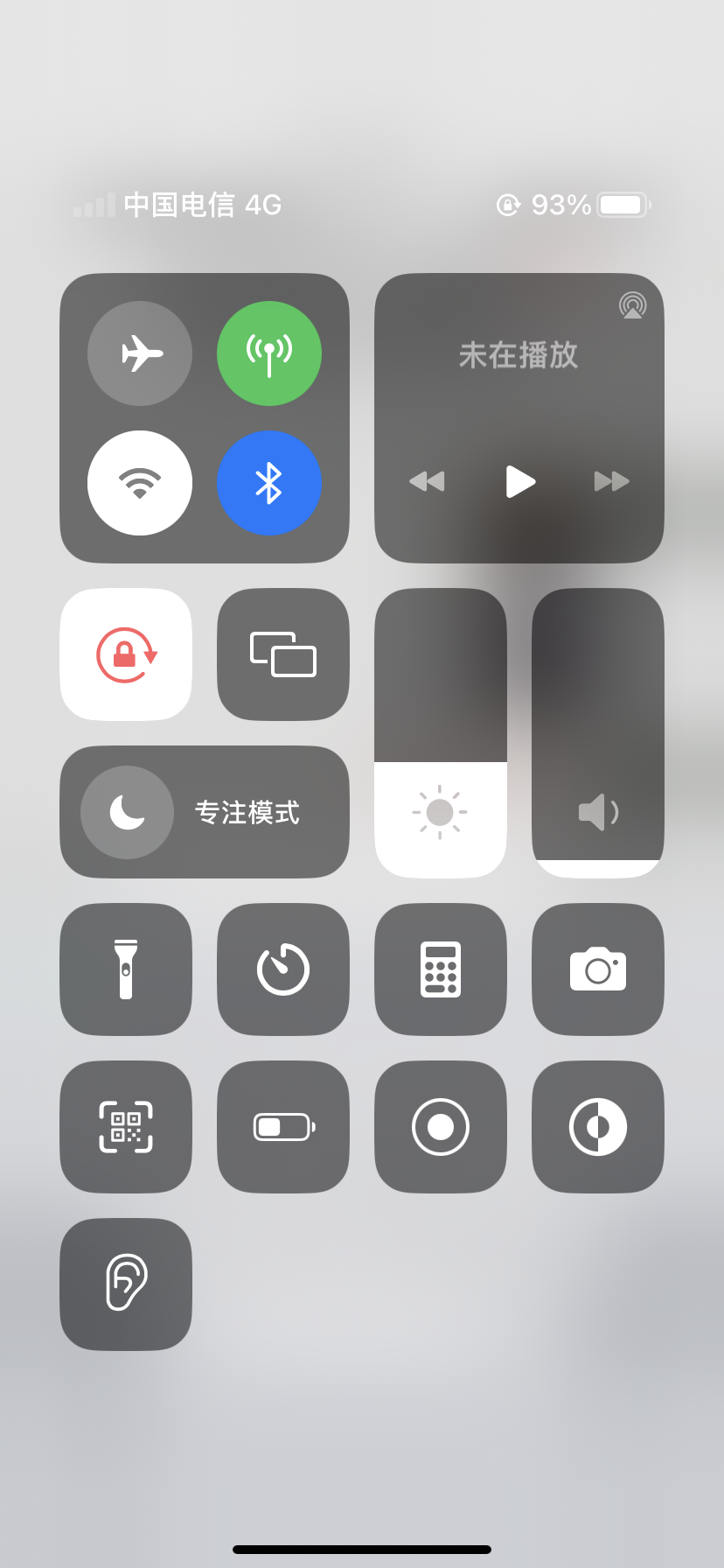Screen dimensions: 724x1568
Task: Disable Bluetooth
Action: pyautogui.click(x=269, y=483)
